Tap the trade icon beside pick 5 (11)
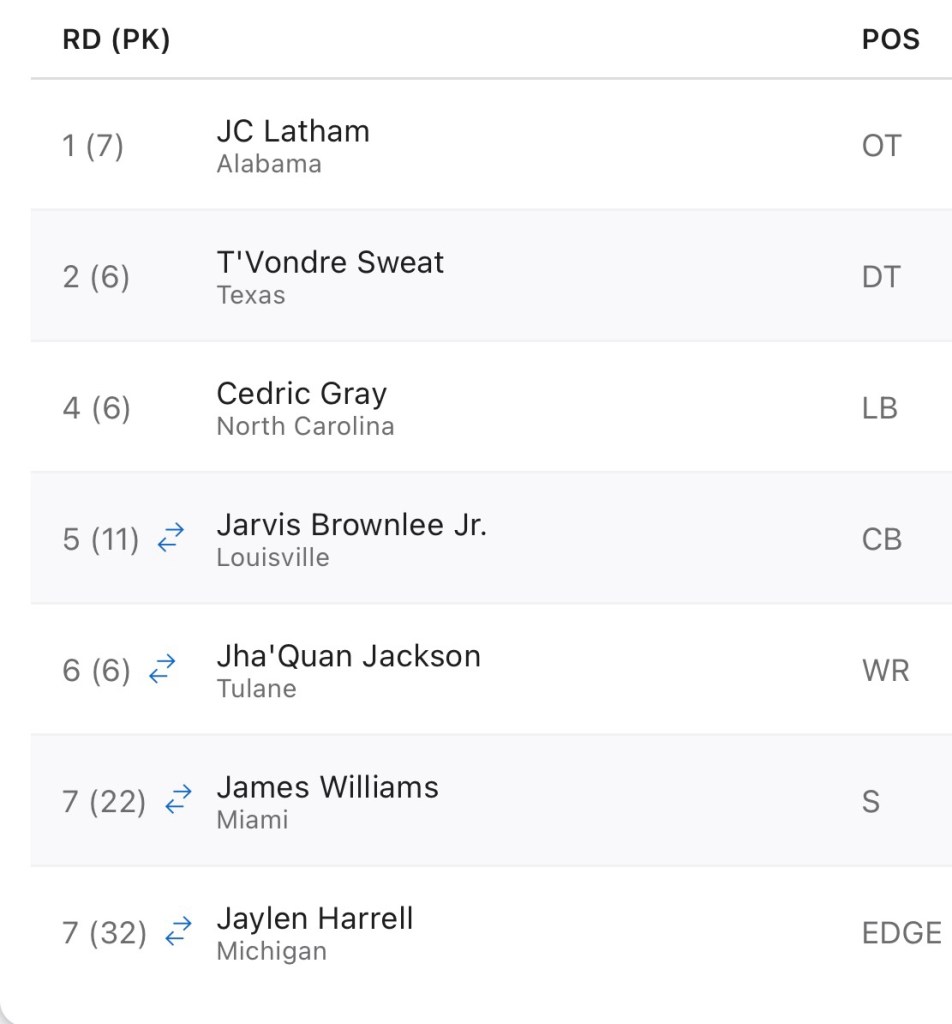The width and height of the screenshot is (952, 1024). (171, 540)
